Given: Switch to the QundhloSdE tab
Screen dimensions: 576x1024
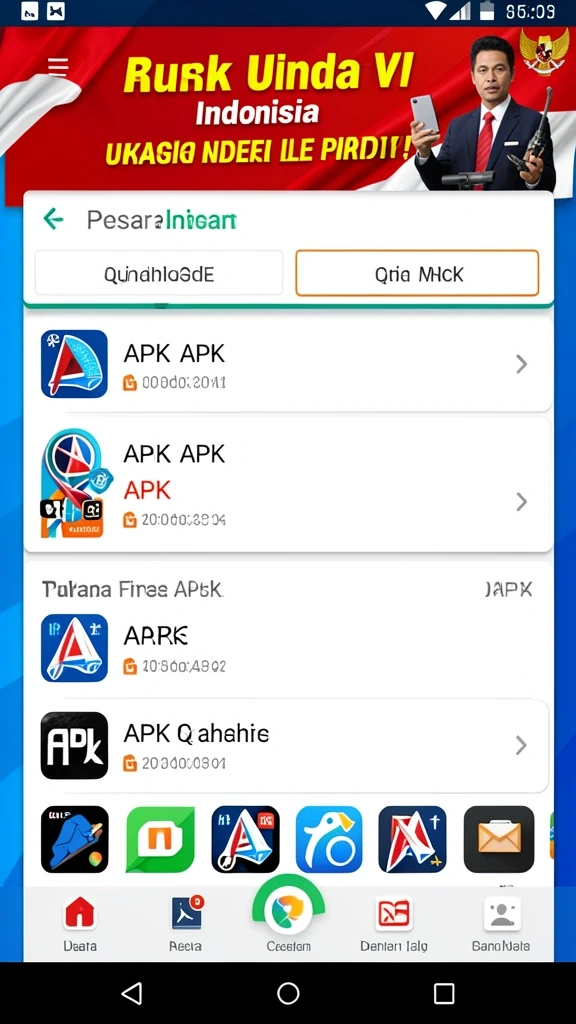Looking at the screenshot, I should tap(159, 273).
